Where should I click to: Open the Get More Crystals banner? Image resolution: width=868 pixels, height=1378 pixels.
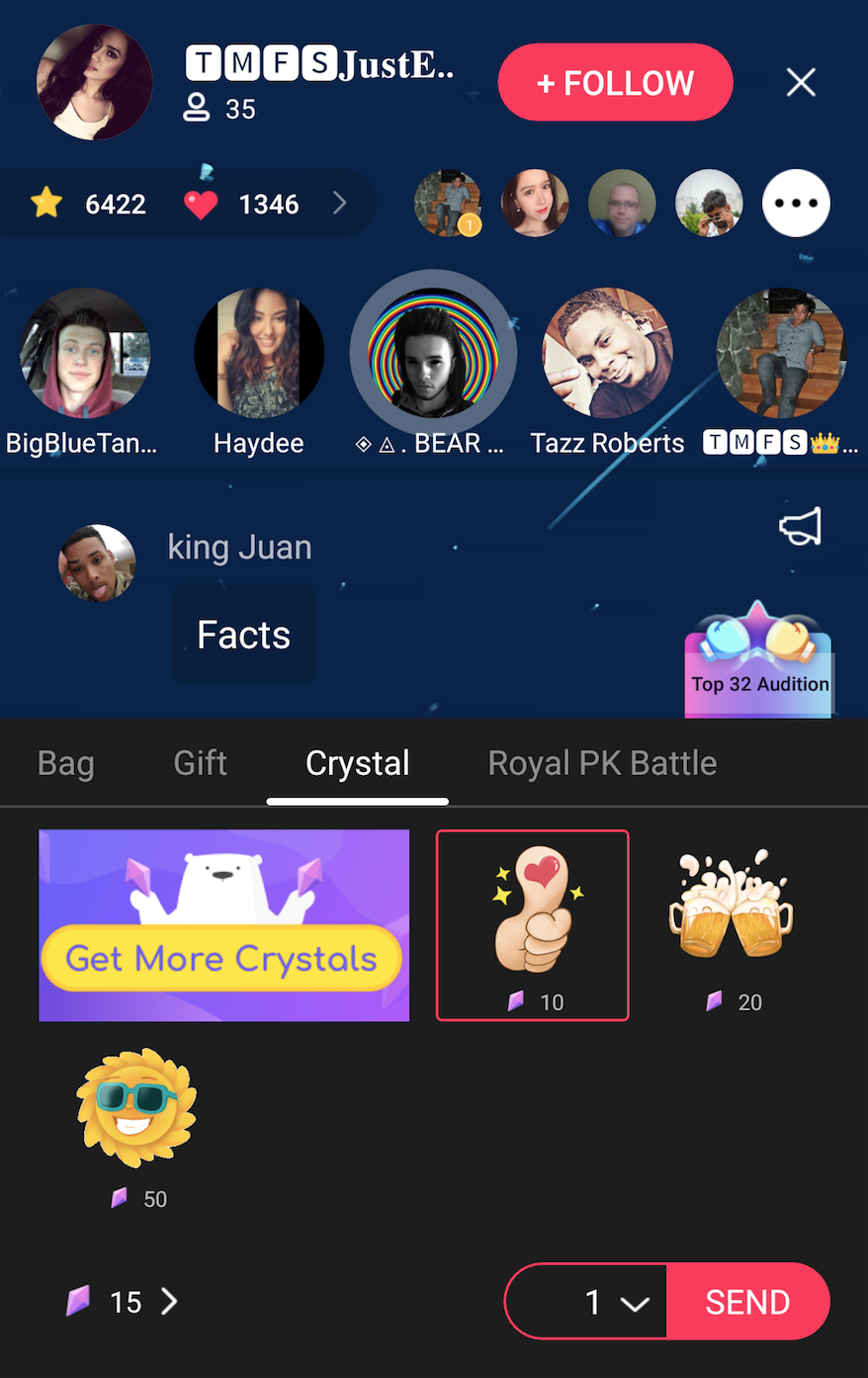pos(223,925)
